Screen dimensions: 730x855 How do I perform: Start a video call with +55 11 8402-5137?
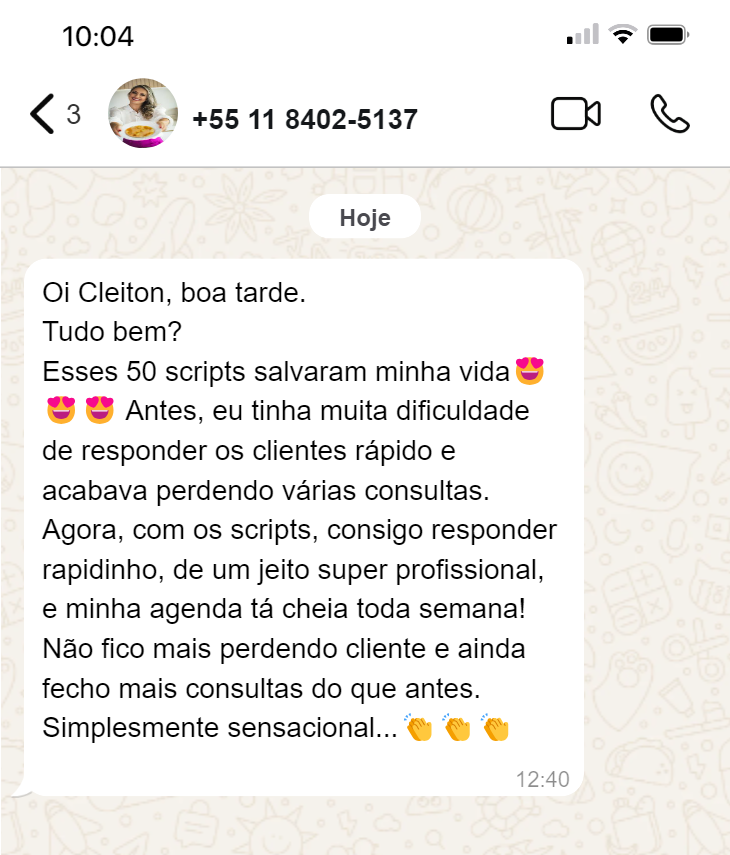(x=576, y=115)
